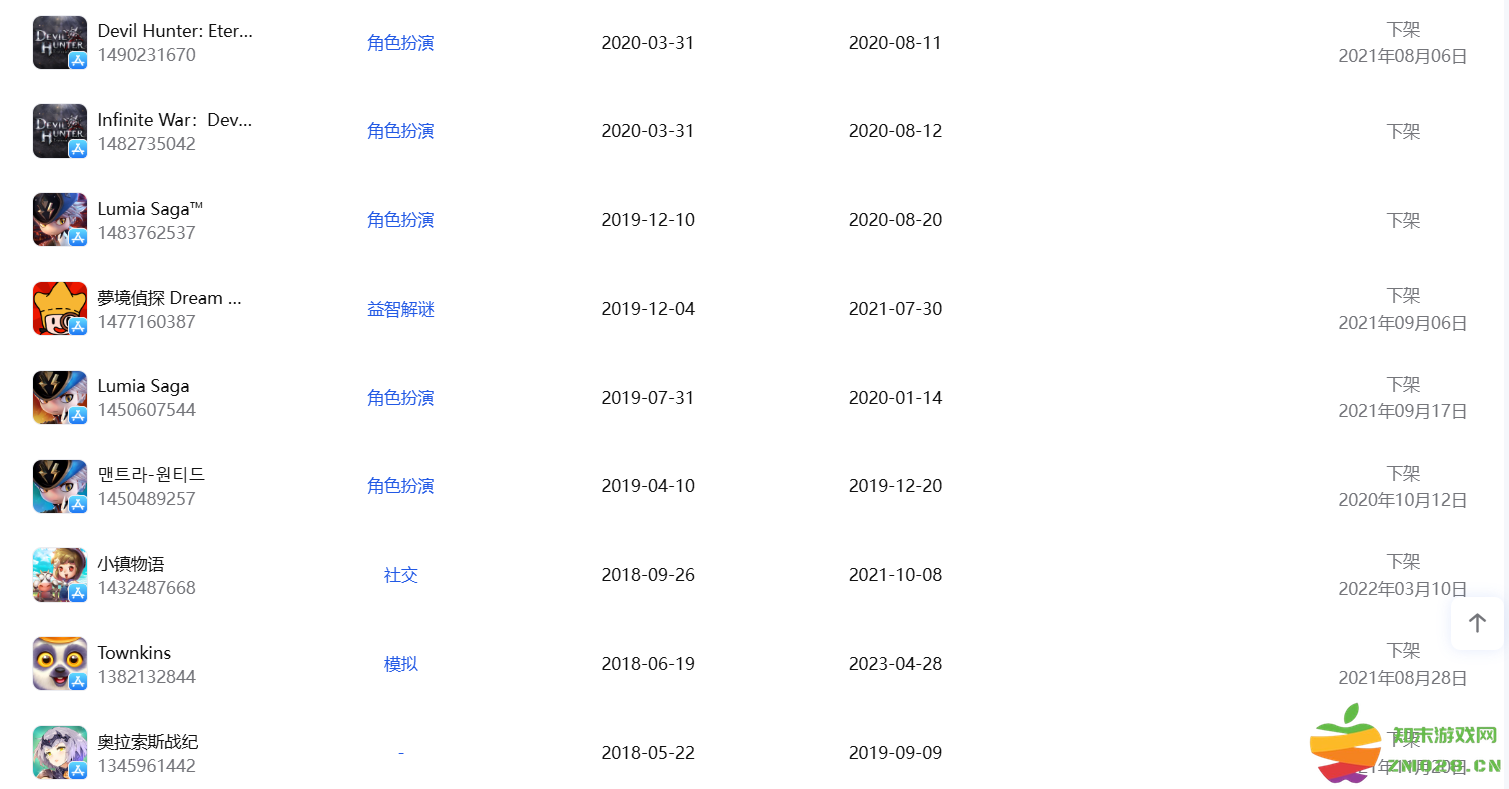
Task: Tap the 模拟 category link for Townkins
Action: pos(400,664)
